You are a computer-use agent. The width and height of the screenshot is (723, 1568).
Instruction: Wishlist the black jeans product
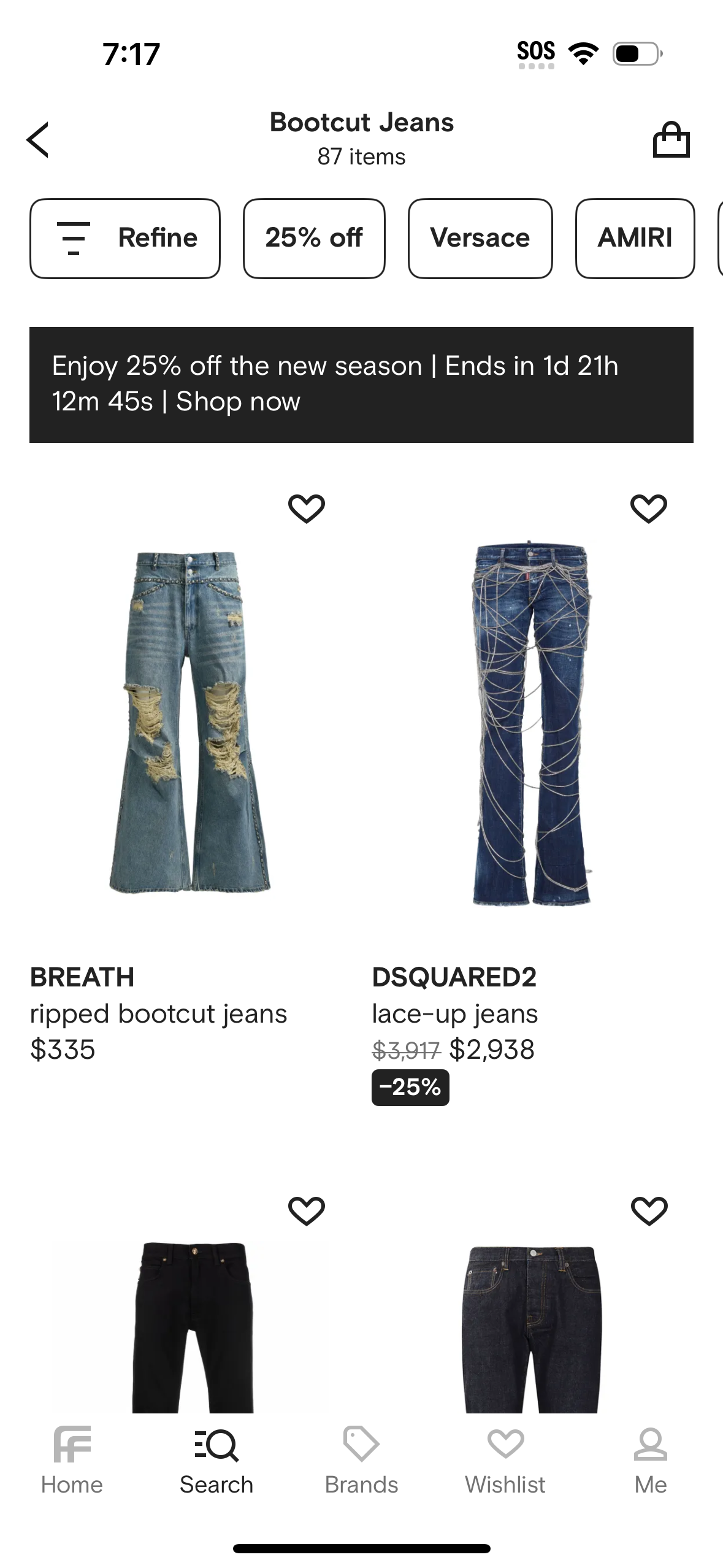point(306,1210)
